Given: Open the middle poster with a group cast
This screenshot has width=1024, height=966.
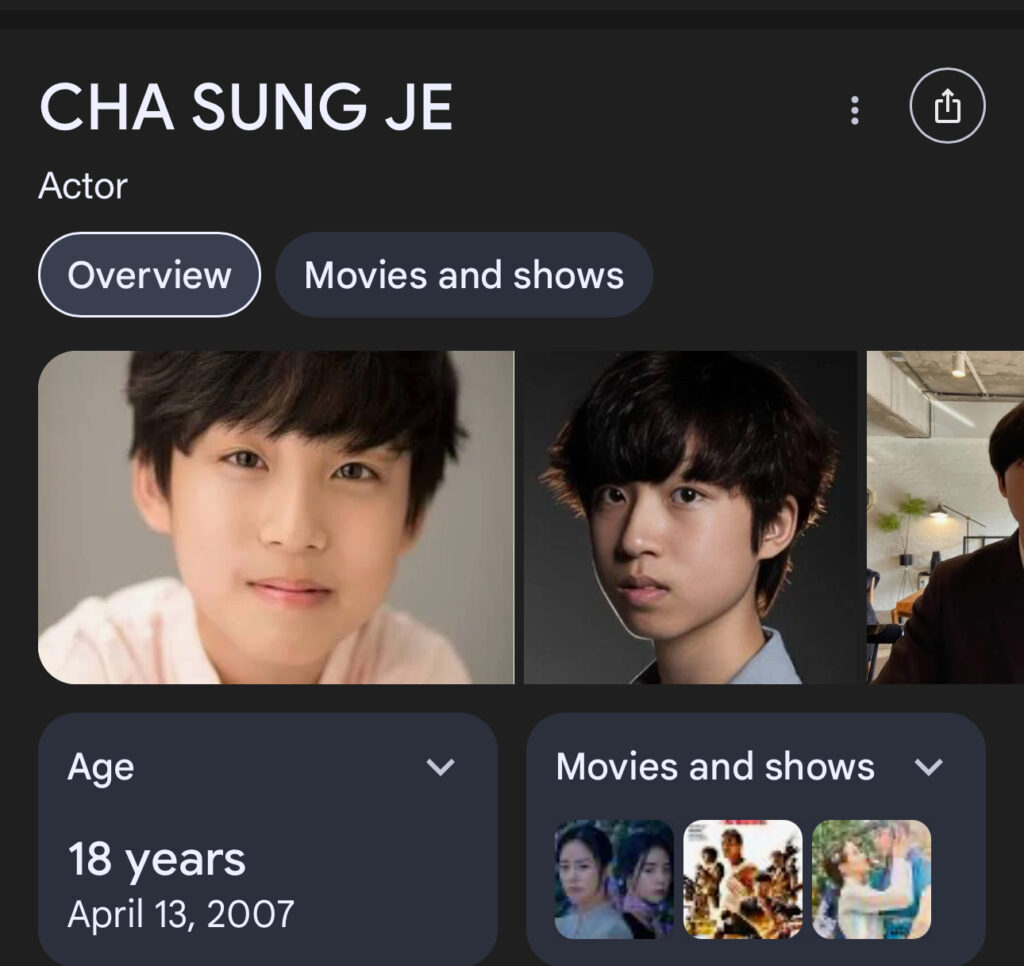Looking at the screenshot, I should 742,879.
